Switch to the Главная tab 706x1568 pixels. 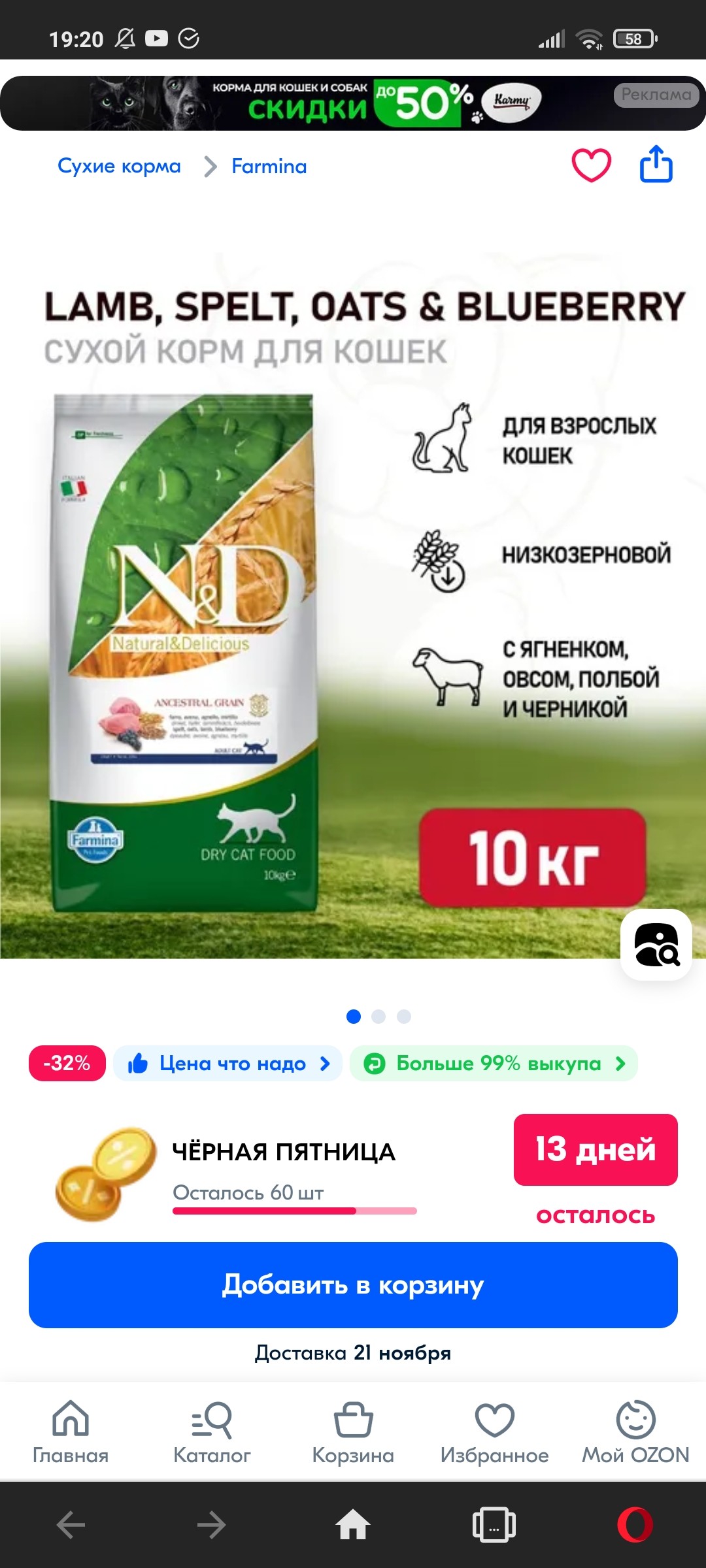71,1431
